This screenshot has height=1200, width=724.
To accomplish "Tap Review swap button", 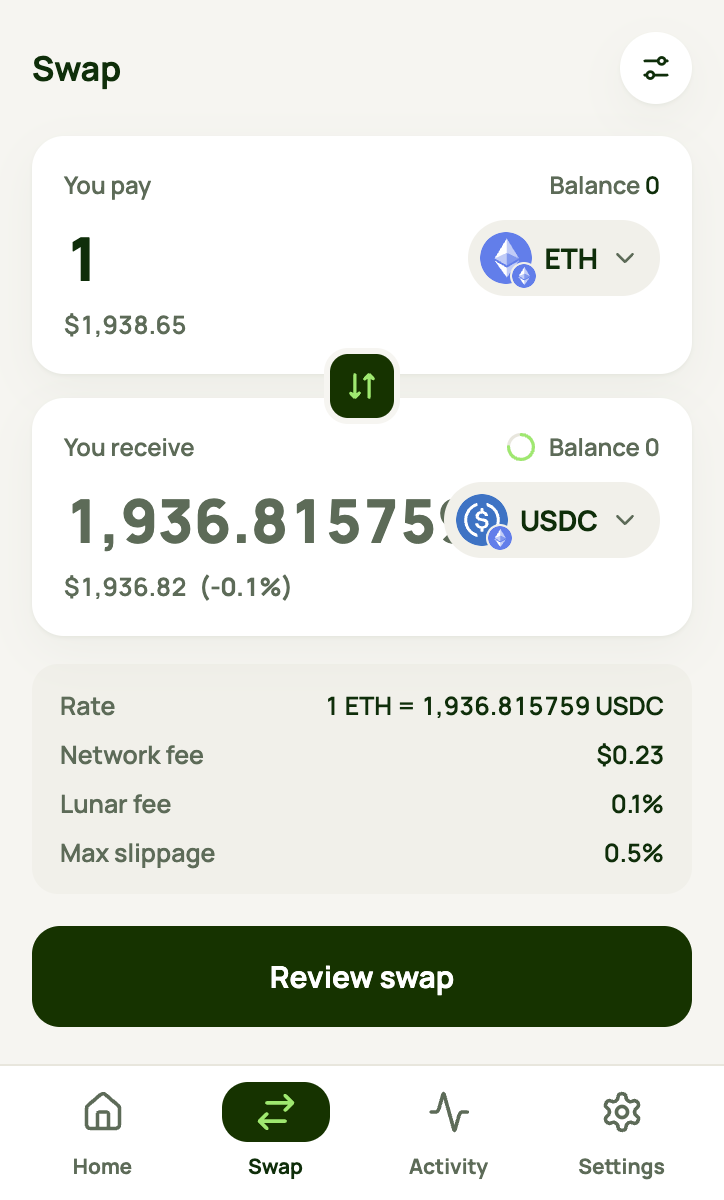I will [x=362, y=976].
